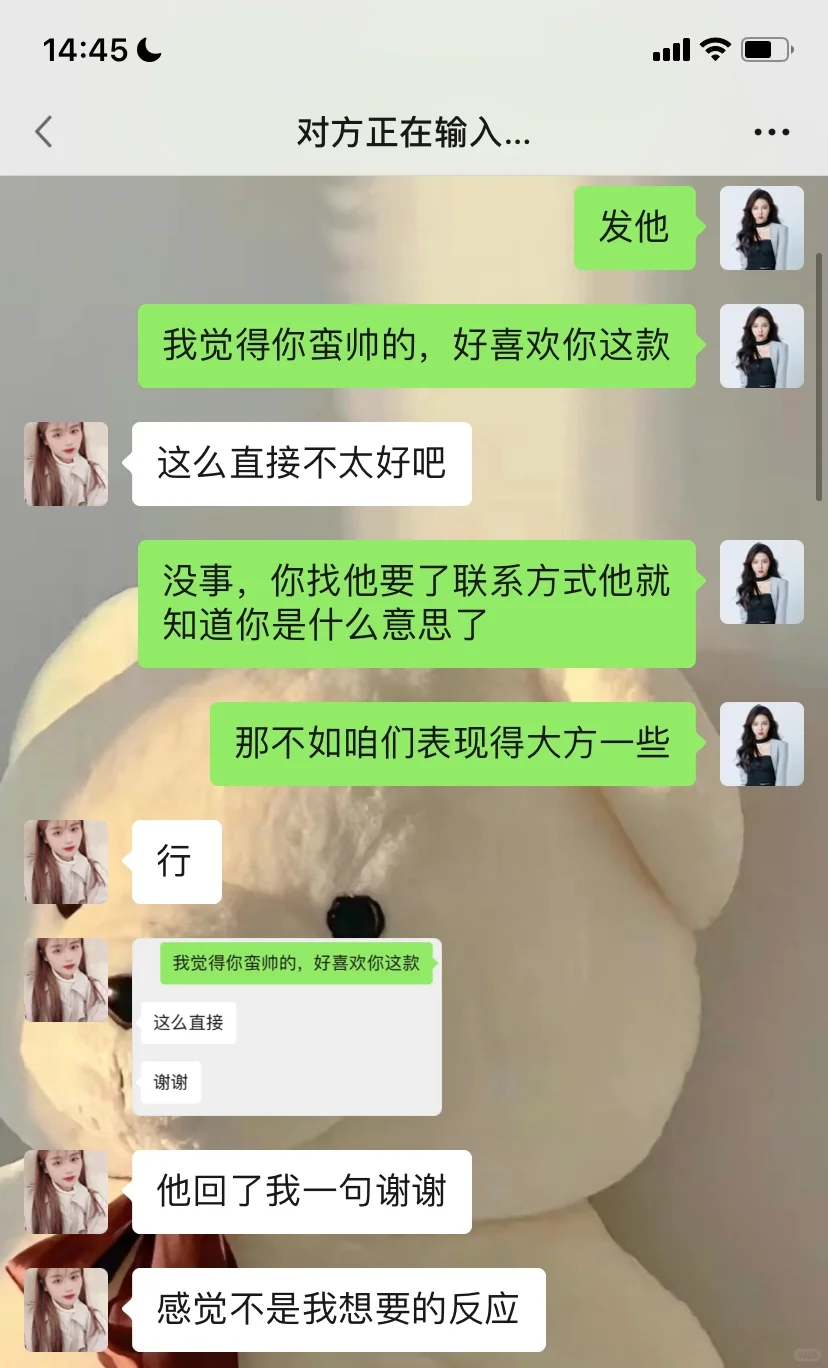Go back with the top-left arrow
This screenshot has width=828, height=1368.
pyautogui.click(x=43, y=132)
